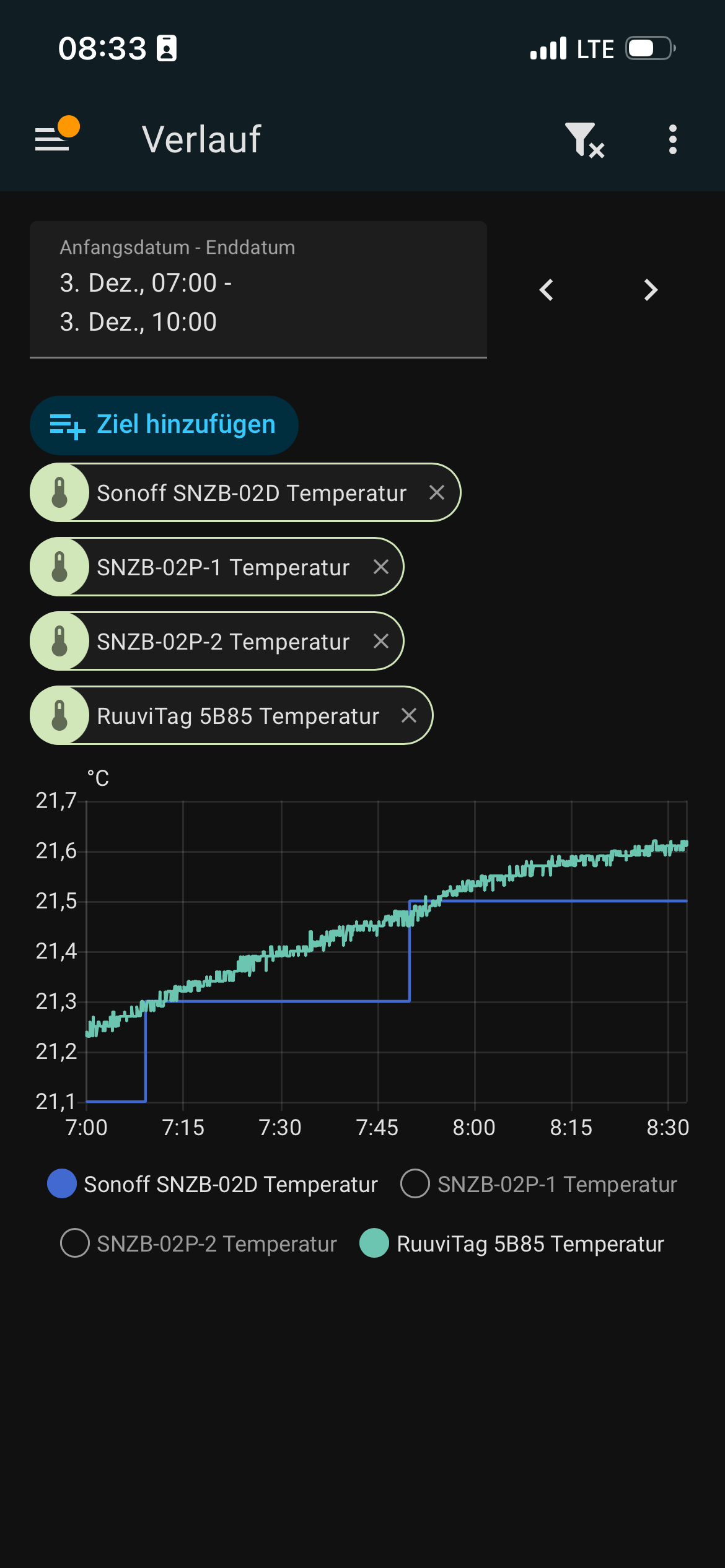Go to the next time range
725x1568 pixels.
[x=650, y=290]
